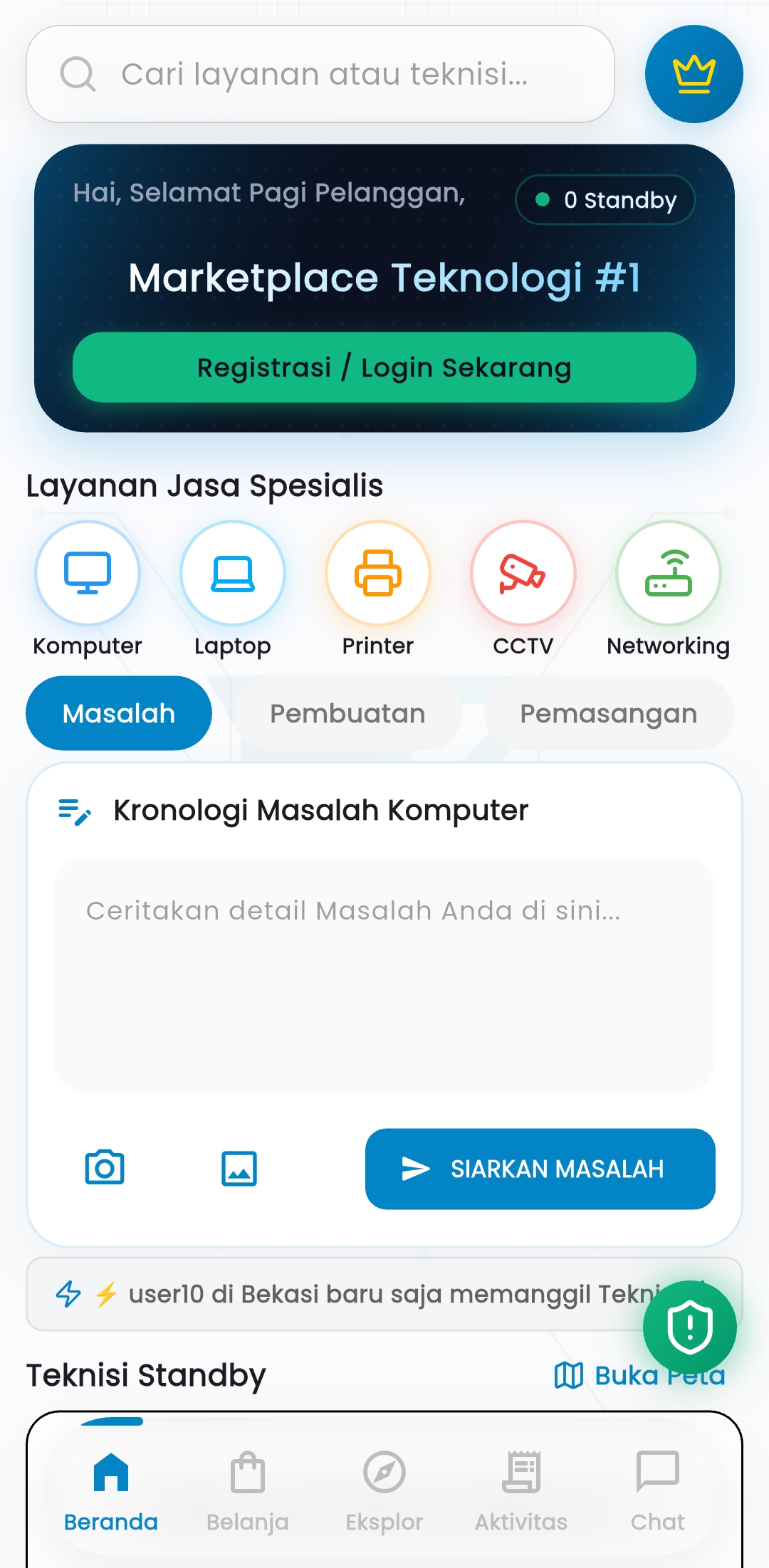Open the camera to photograph the problem

click(104, 1167)
